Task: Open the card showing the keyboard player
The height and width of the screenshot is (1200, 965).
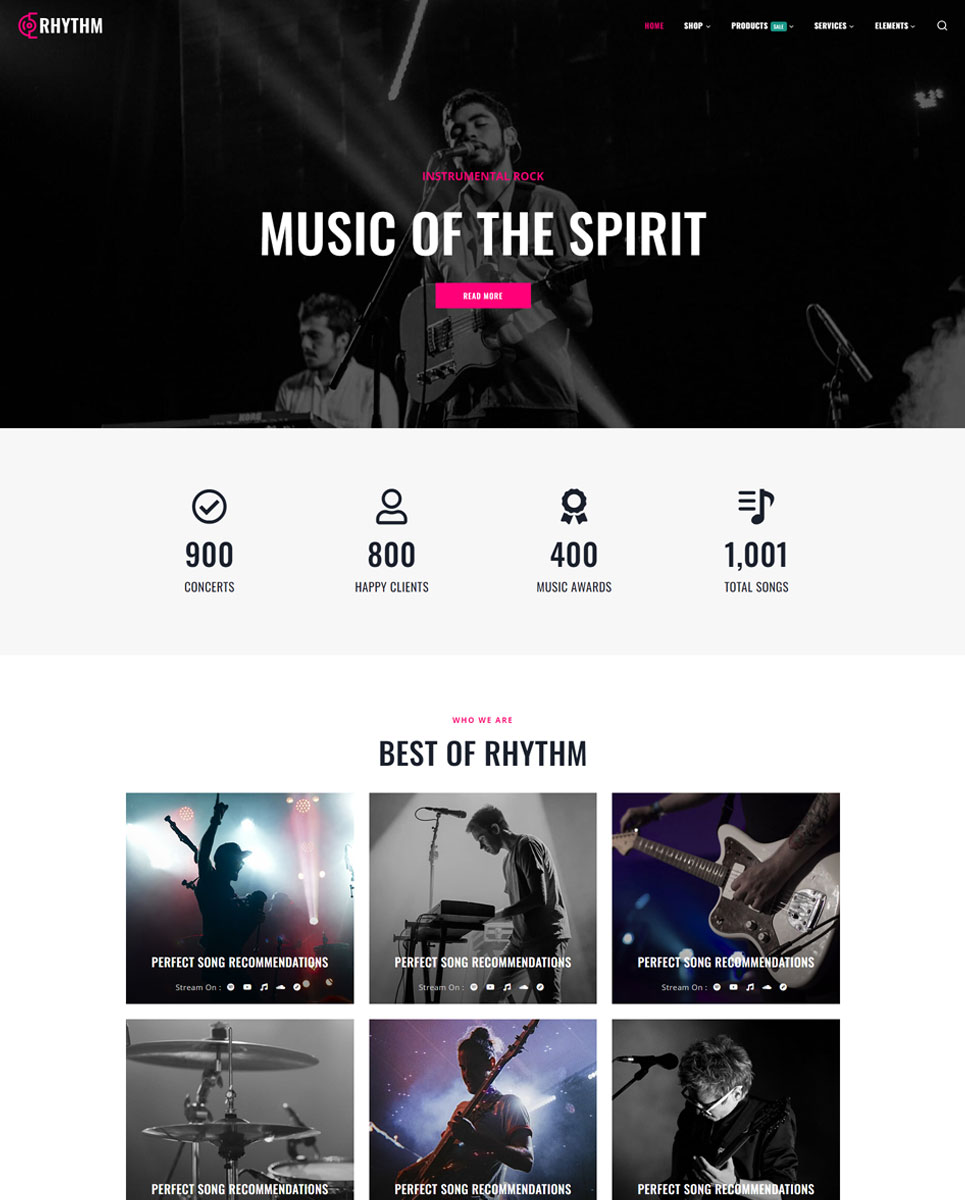Action: pyautogui.click(x=483, y=880)
